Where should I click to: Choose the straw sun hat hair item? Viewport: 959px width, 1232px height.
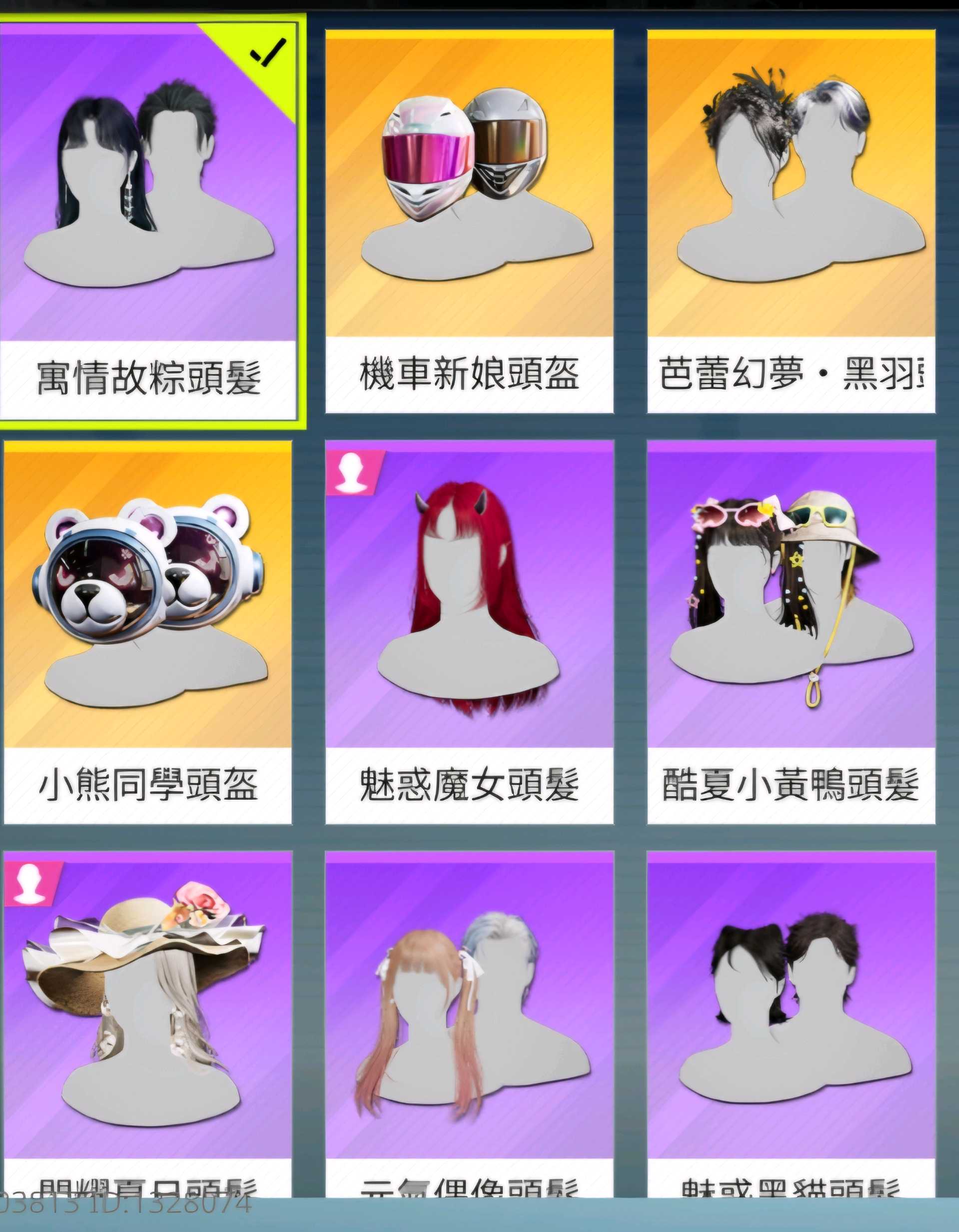click(x=148, y=1024)
